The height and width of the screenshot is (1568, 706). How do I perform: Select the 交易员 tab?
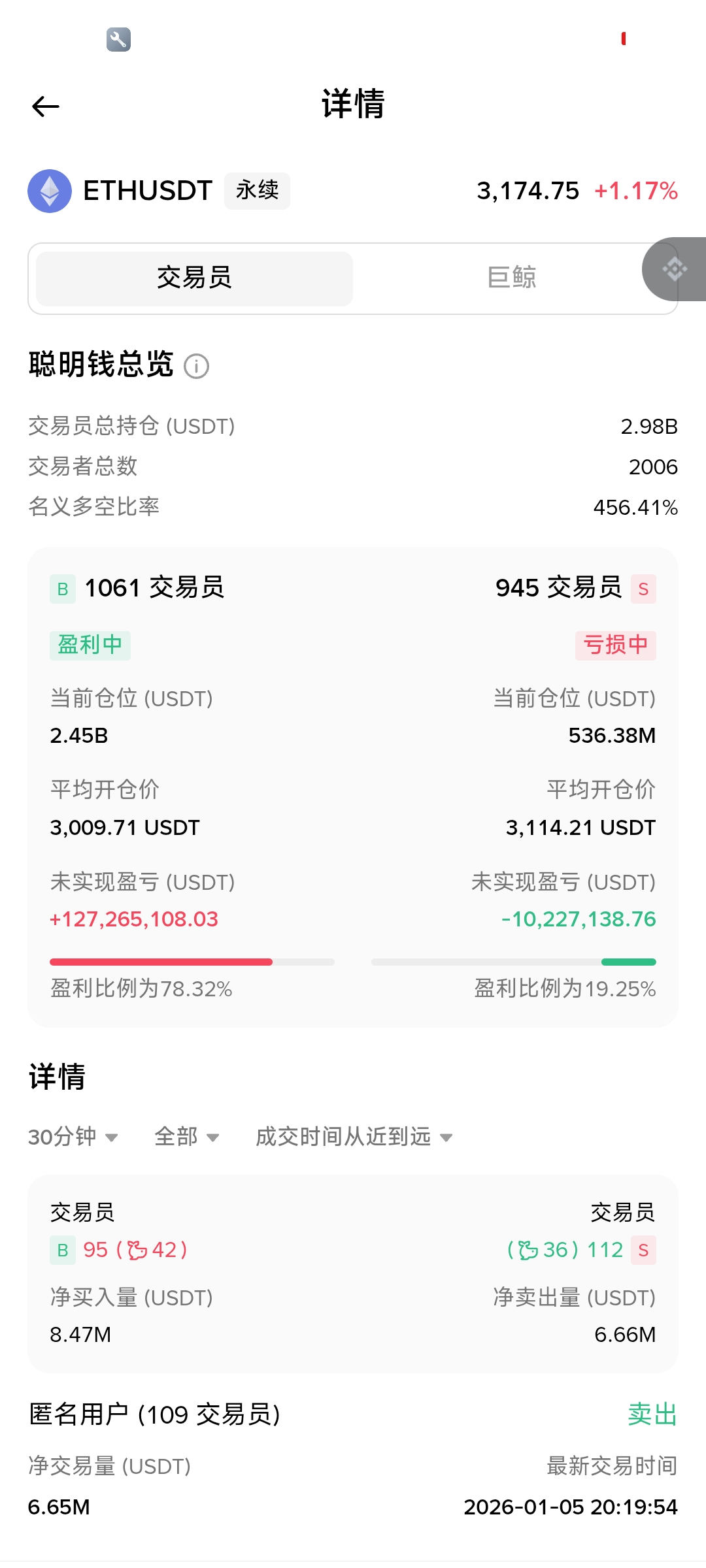click(194, 278)
